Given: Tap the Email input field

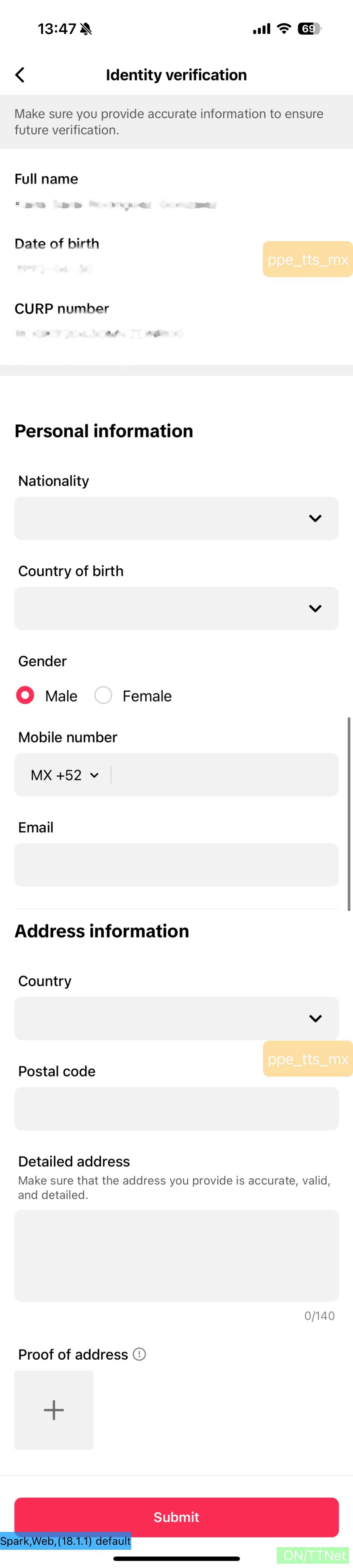Looking at the screenshot, I should pos(176,864).
